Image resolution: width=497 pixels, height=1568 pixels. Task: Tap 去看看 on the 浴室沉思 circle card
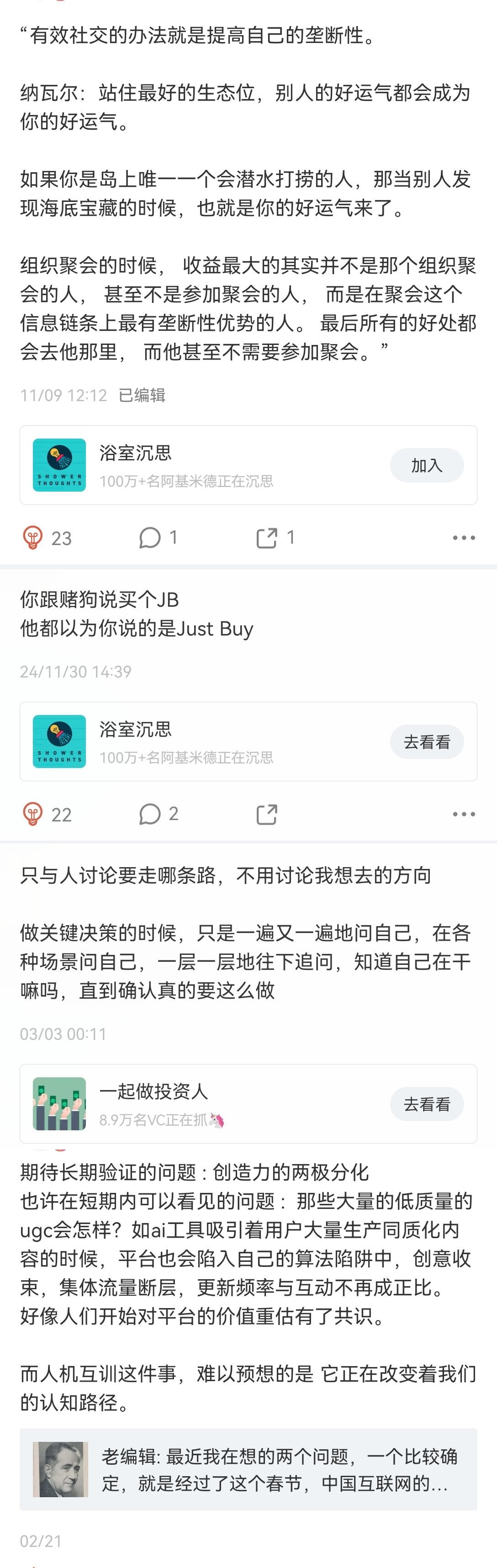(427, 742)
